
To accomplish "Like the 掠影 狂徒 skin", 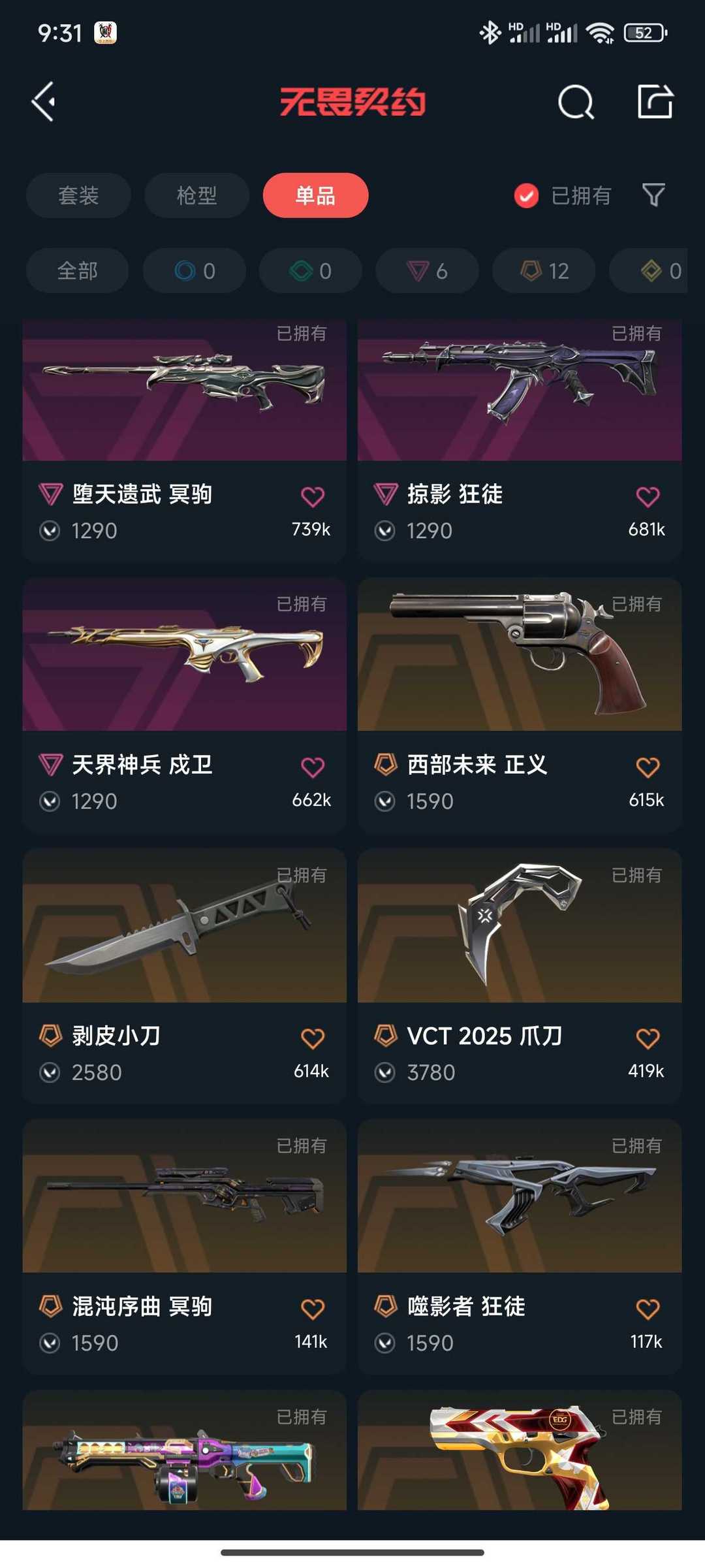I will click(x=648, y=496).
